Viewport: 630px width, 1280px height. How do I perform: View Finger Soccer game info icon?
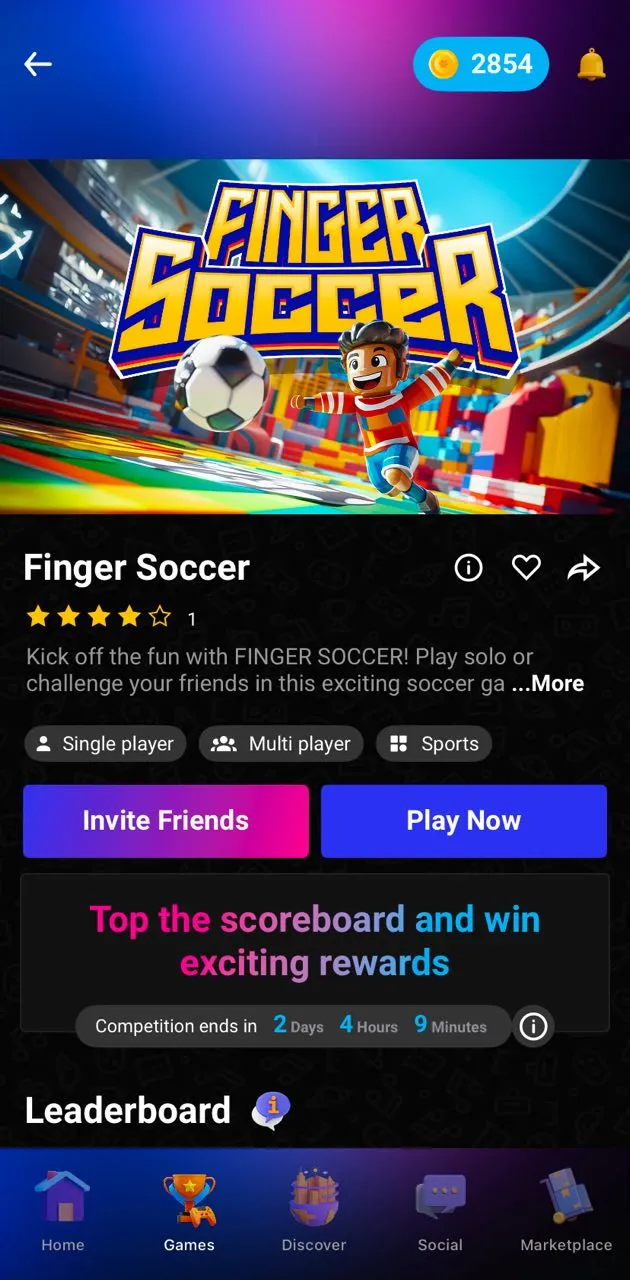(468, 568)
